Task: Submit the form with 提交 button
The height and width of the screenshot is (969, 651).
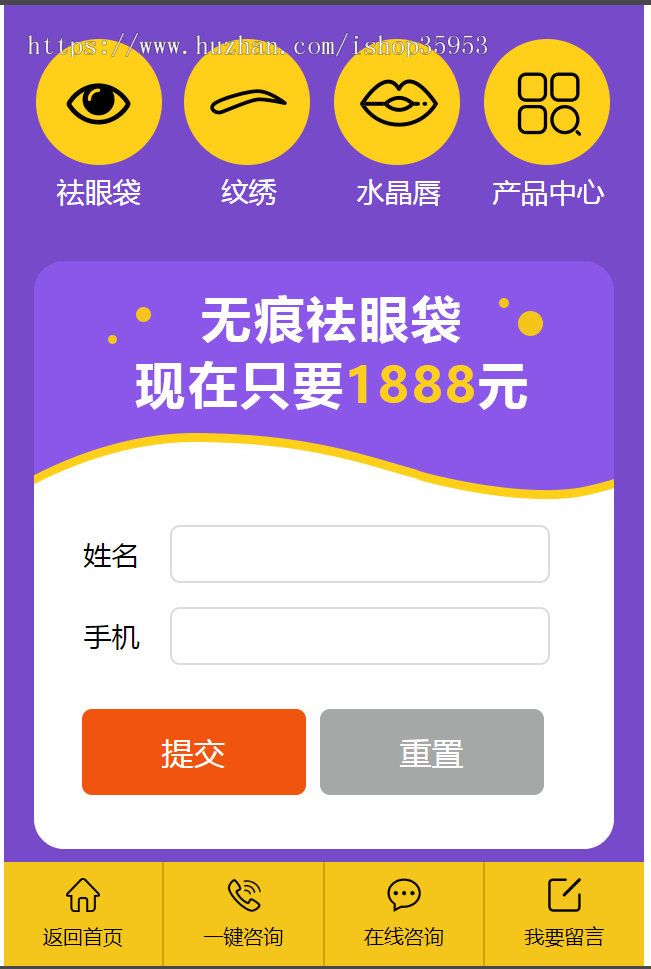Action: (194, 752)
